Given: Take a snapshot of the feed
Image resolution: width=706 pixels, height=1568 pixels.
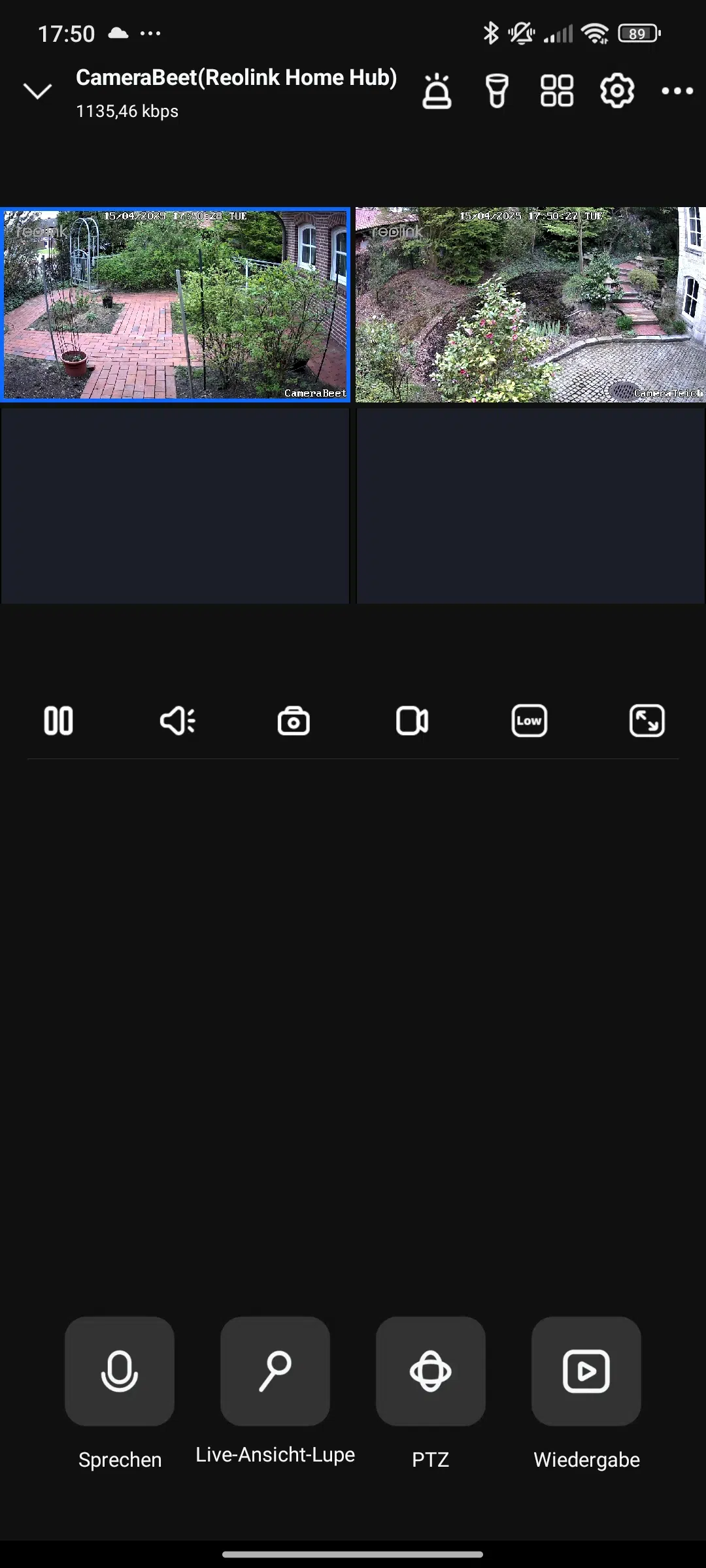Looking at the screenshot, I should tap(294, 721).
